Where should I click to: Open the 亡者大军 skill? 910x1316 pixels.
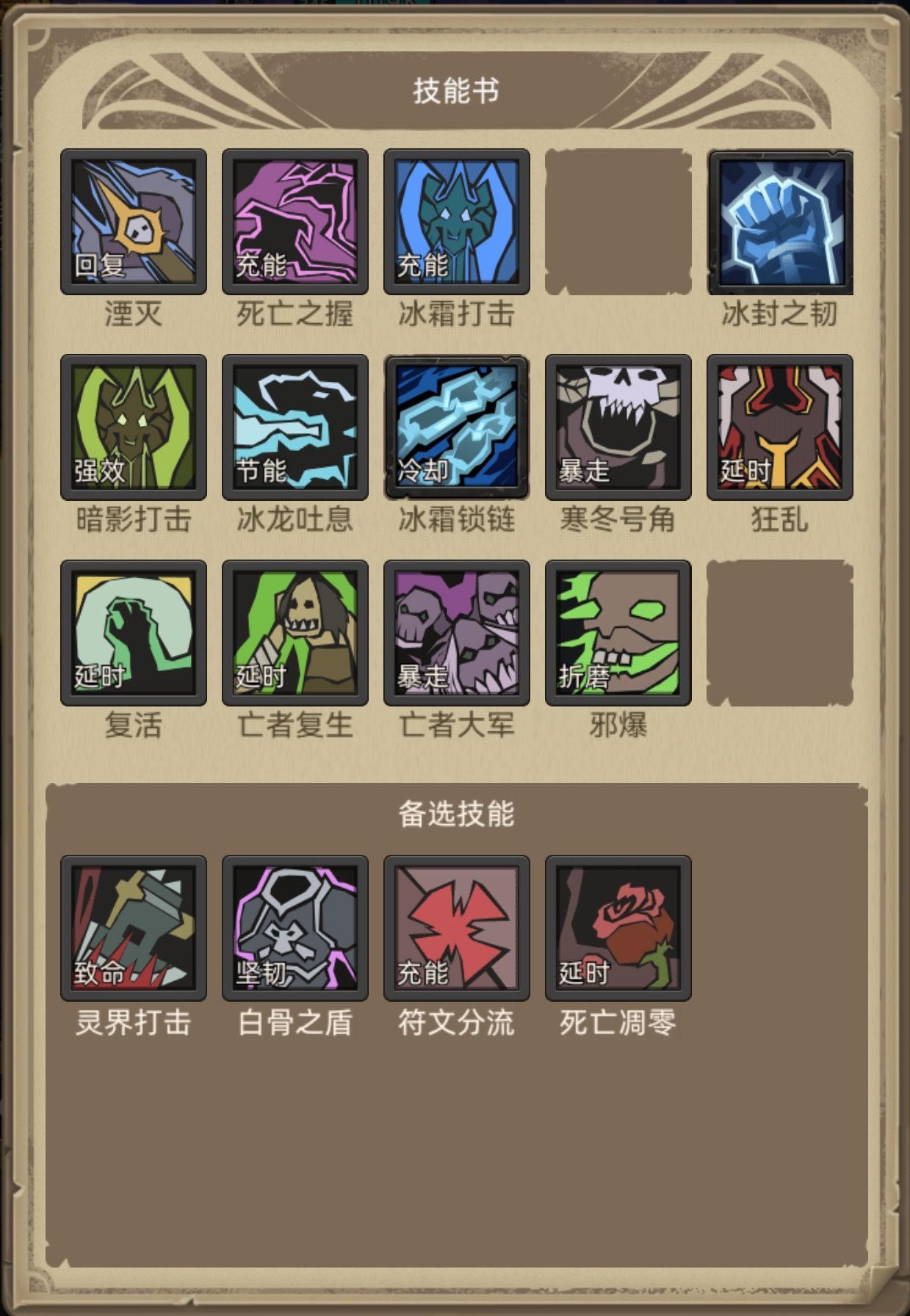point(457,633)
